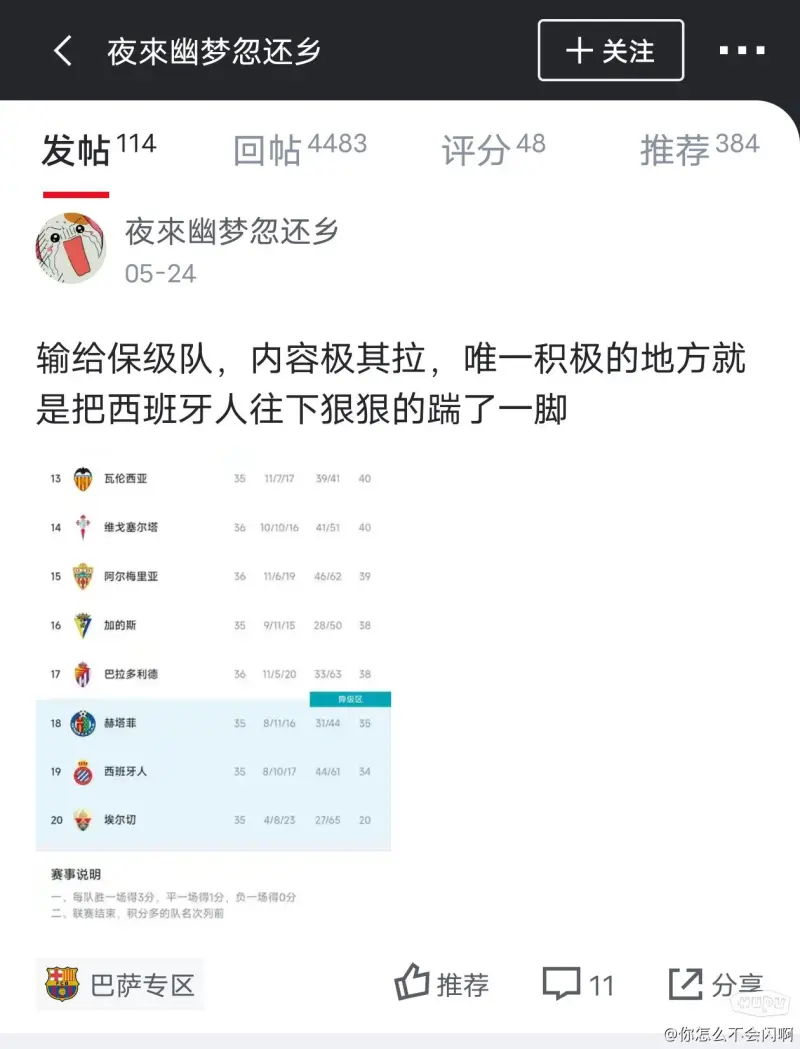
Task: Open the post about 输给保级队
Action: tap(390, 383)
